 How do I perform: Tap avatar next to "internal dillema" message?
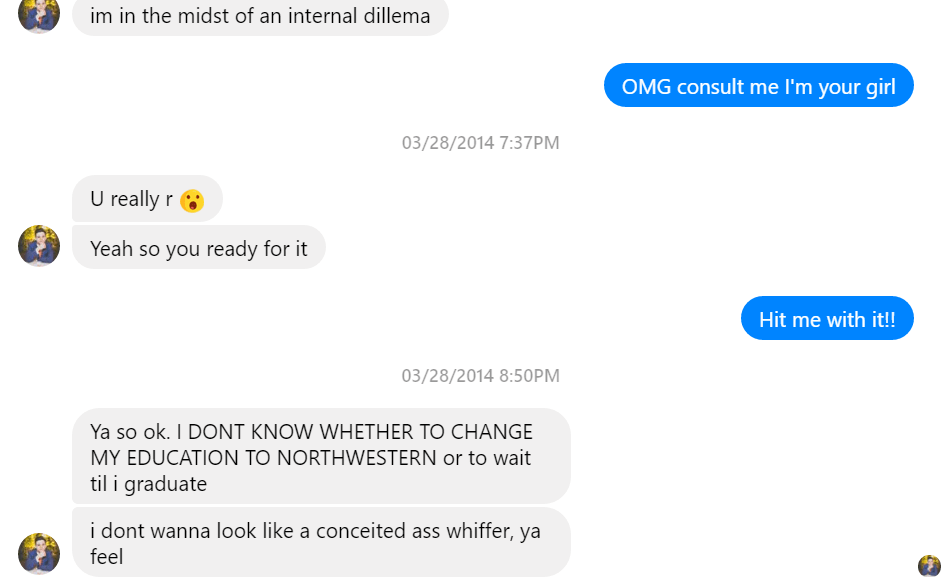[39, 13]
